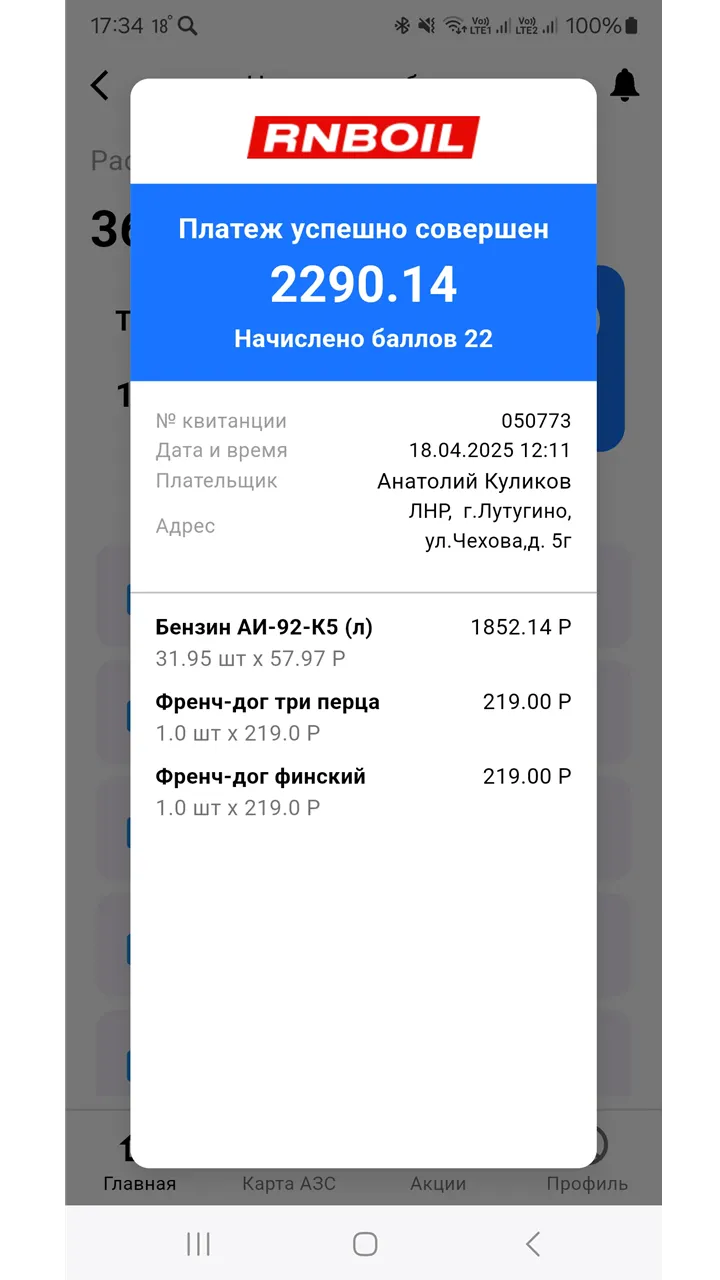Tap the system home button
The width and height of the screenshot is (720, 1280).
(365, 1243)
